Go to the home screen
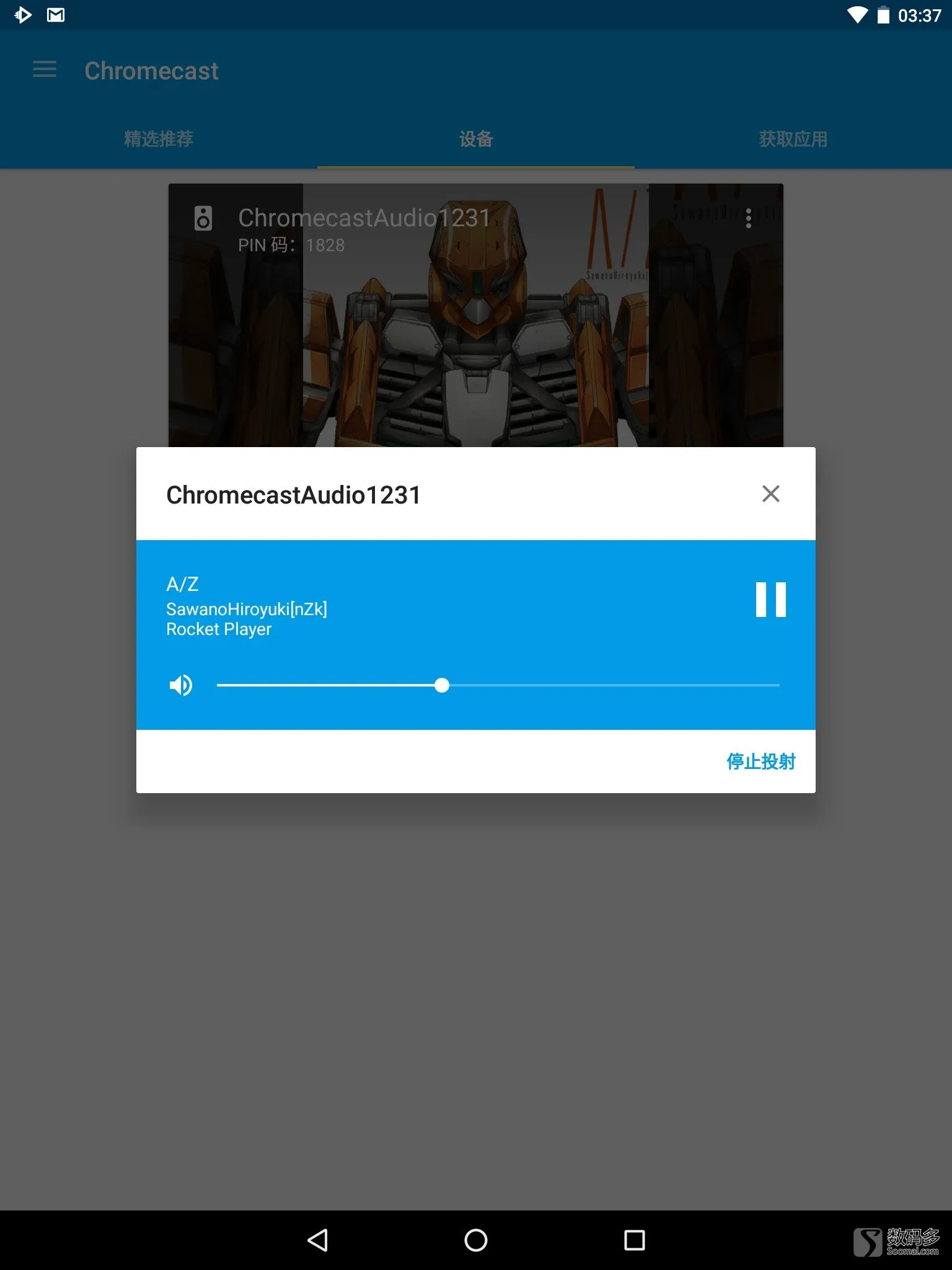 pos(476,1240)
